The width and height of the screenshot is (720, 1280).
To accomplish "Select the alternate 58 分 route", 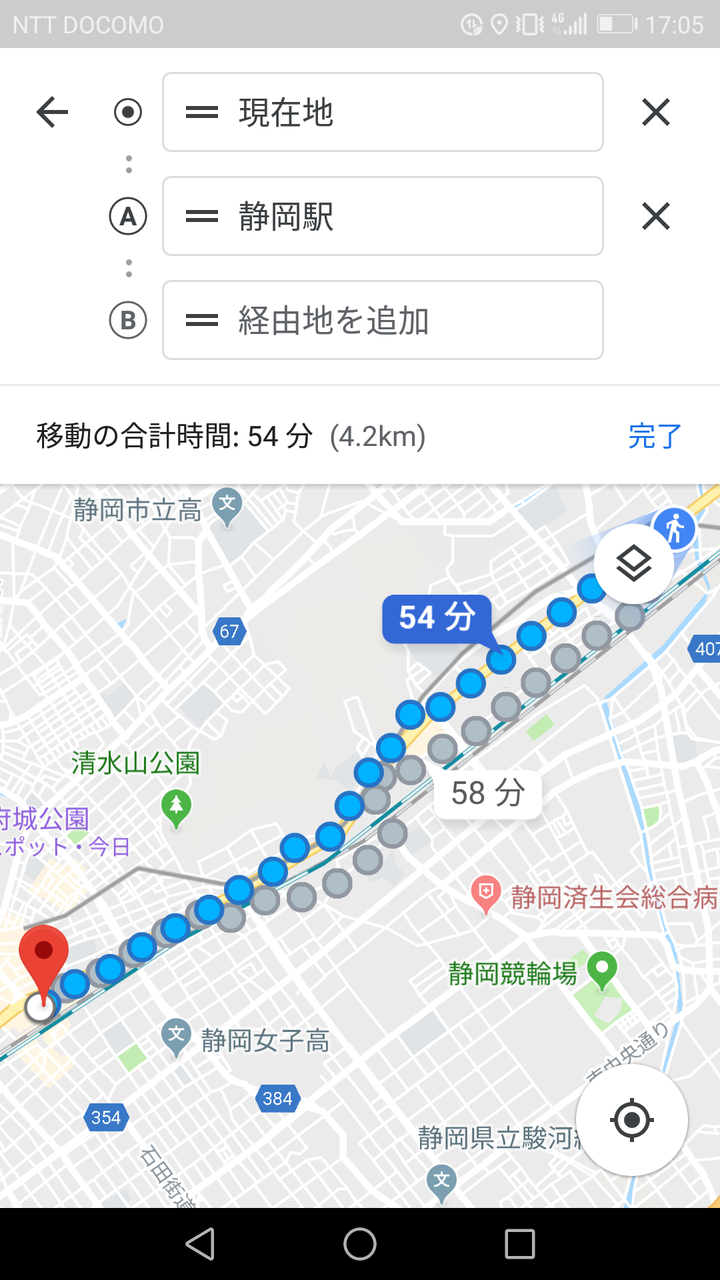I will click(x=488, y=793).
